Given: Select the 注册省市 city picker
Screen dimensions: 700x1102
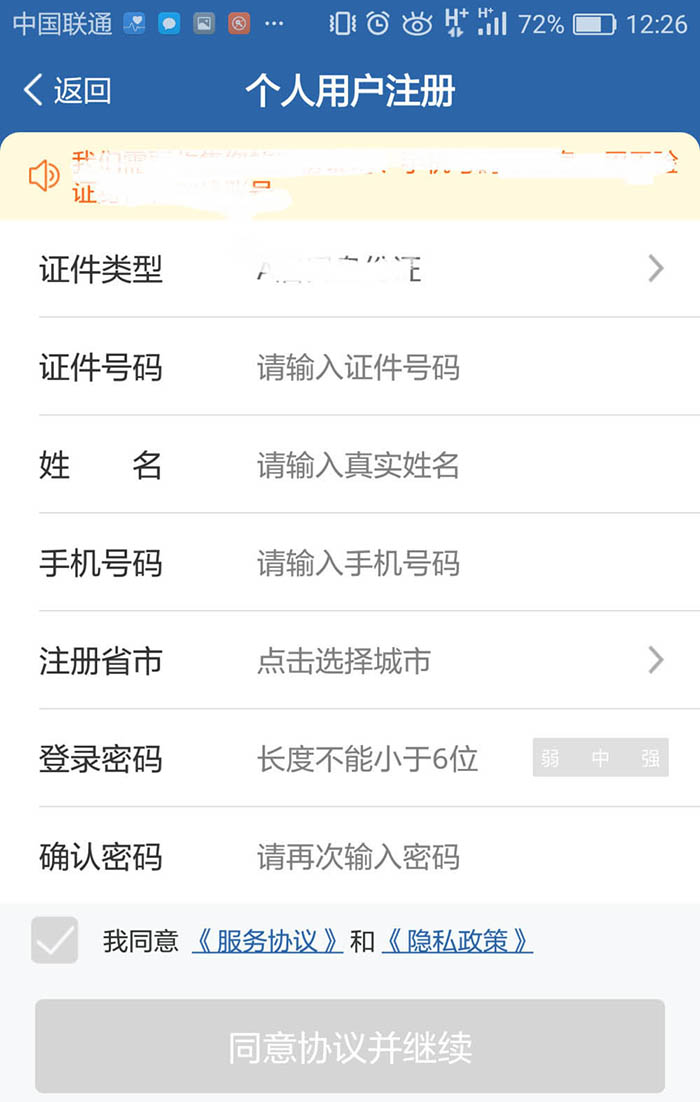Looking at the screenshot, I should click(x=450, y=661).
